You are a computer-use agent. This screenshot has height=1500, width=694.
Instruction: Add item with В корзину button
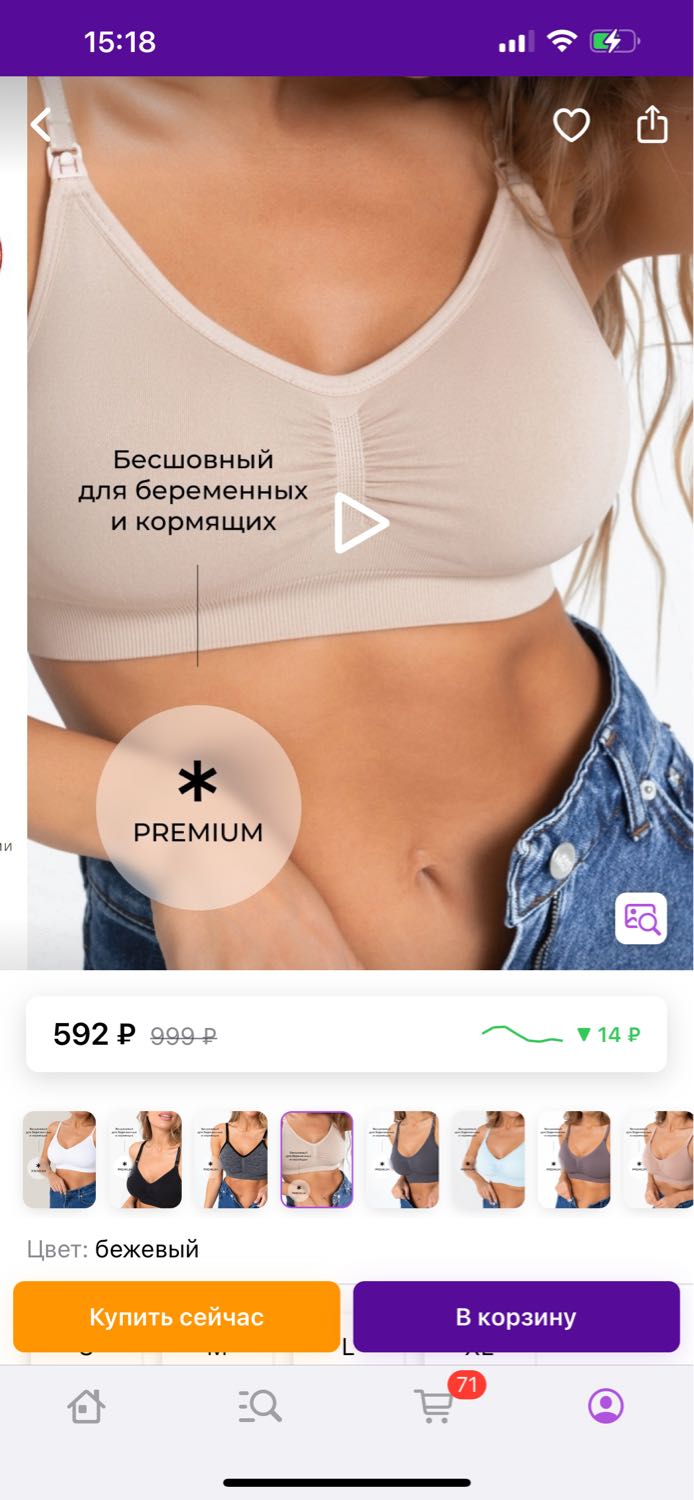point(516,1317)
